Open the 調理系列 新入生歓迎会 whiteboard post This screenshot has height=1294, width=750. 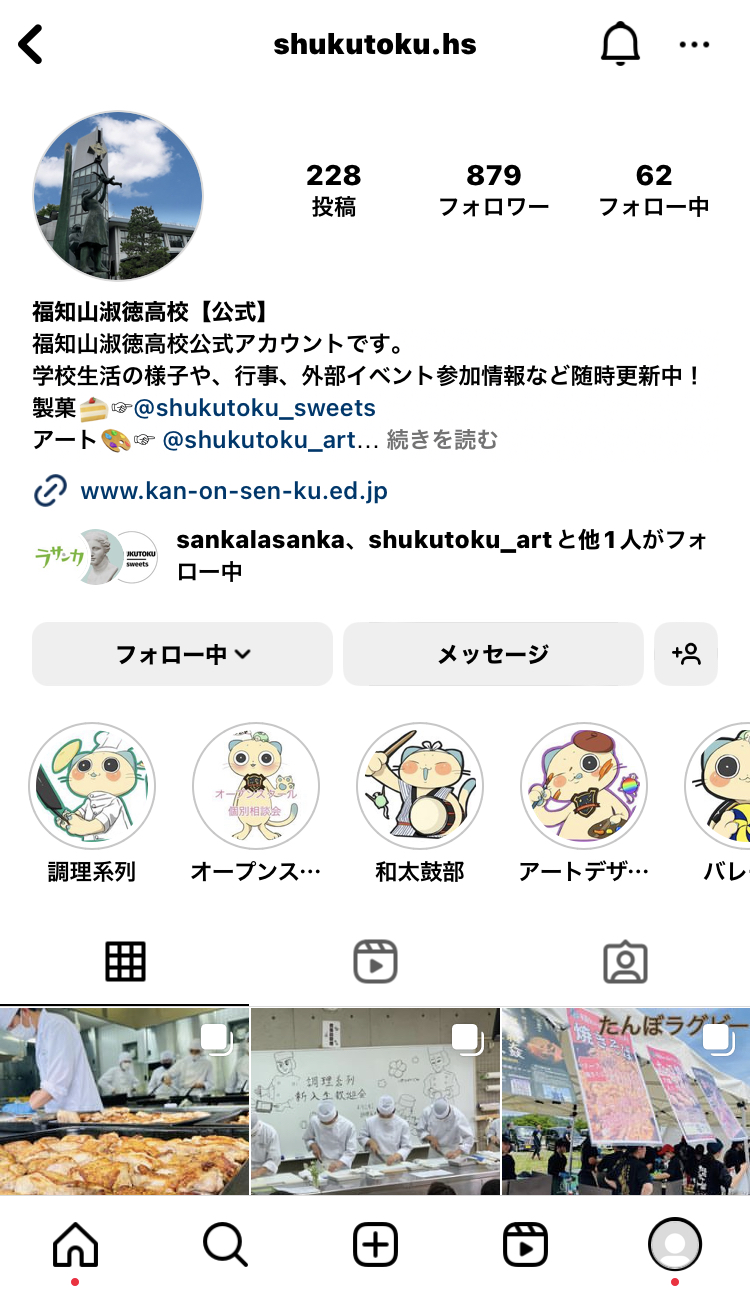(x=375, y=1101)
